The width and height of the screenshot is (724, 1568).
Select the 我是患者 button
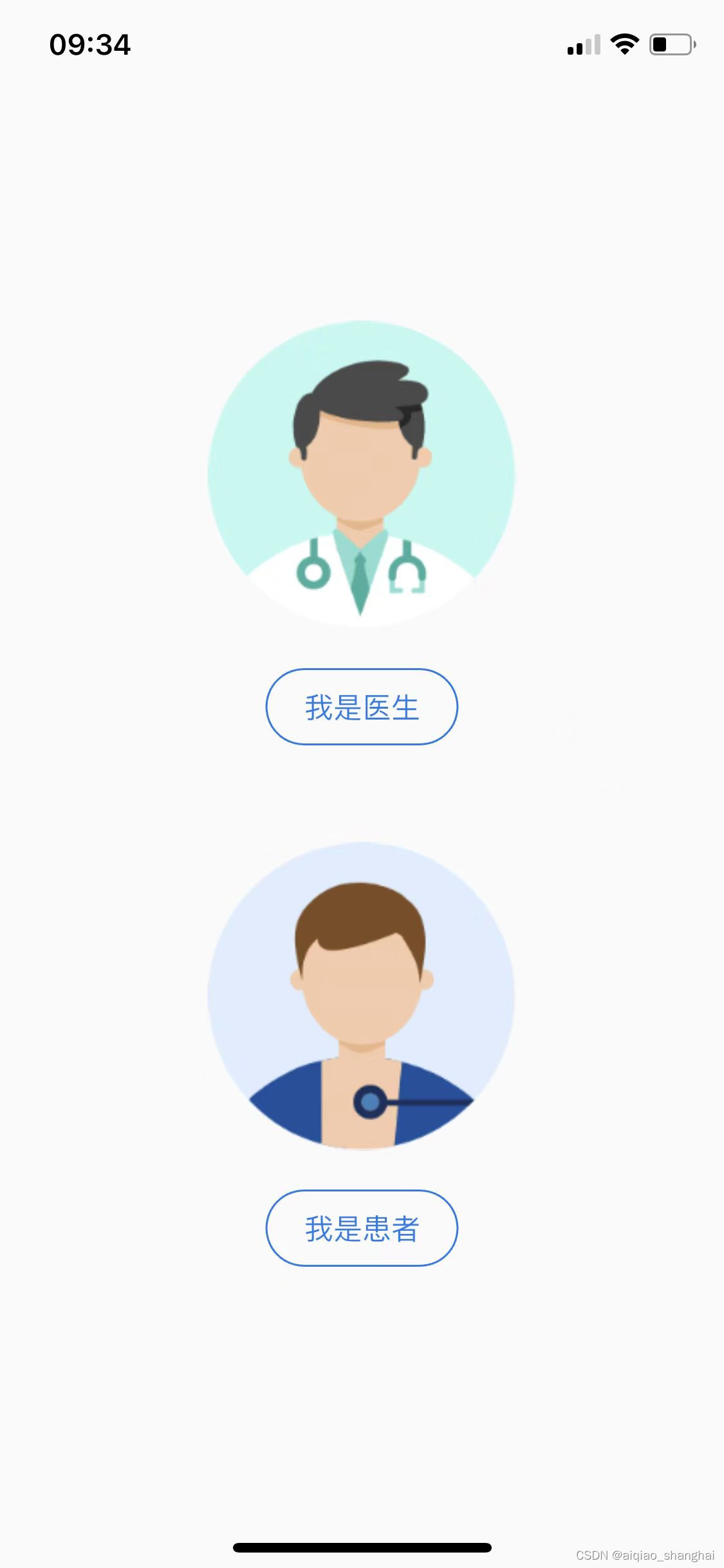[362, 1228]
